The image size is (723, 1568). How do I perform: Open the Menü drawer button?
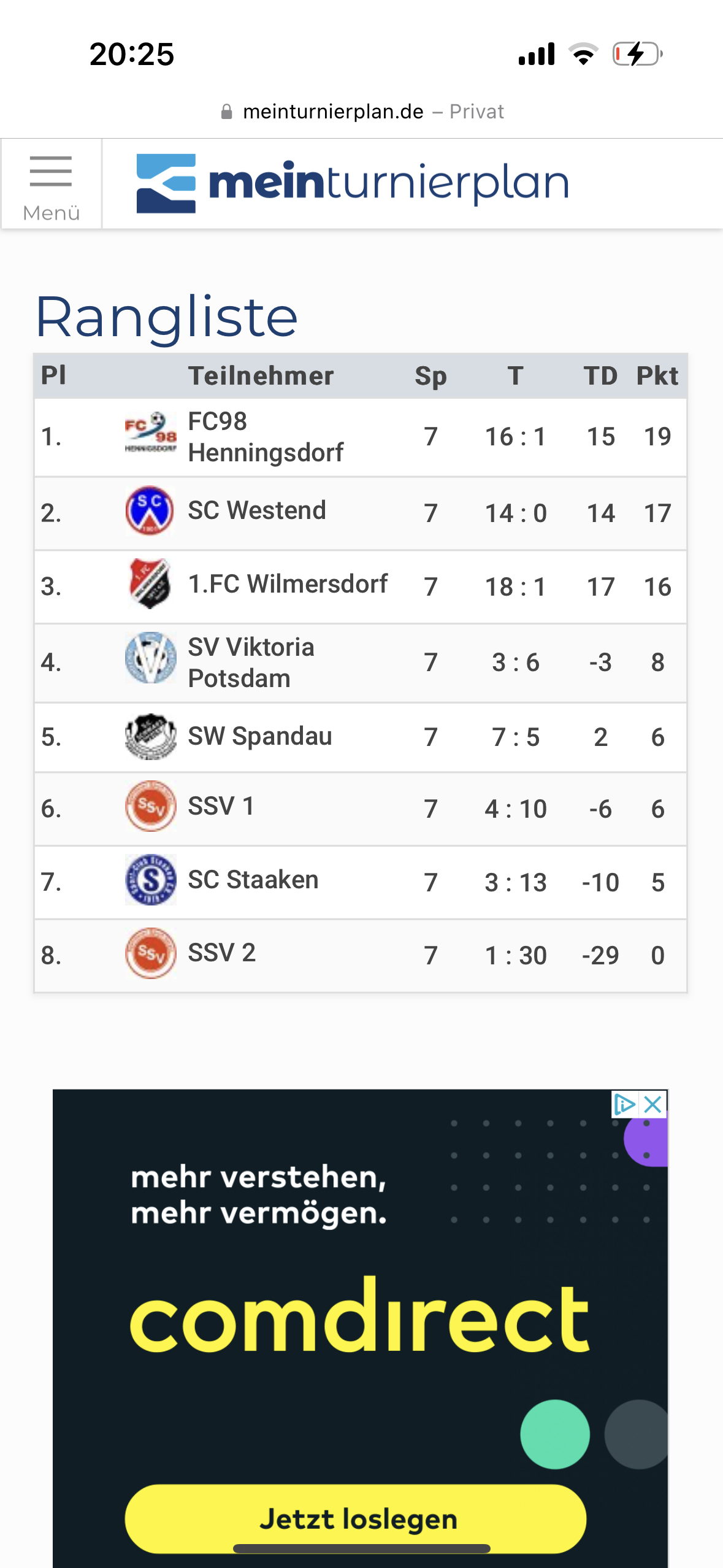(x=52, y=184)
